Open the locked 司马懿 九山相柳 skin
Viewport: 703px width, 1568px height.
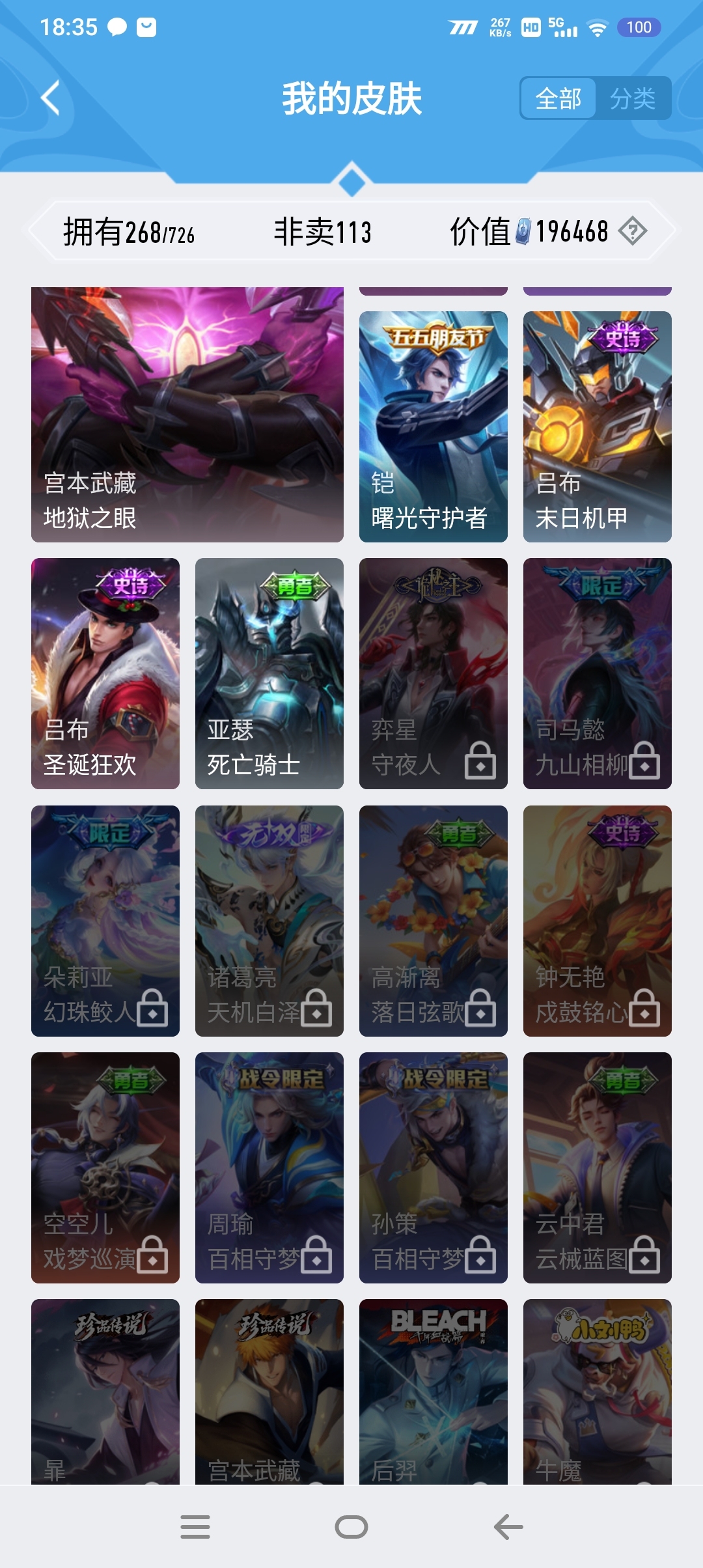598,673
